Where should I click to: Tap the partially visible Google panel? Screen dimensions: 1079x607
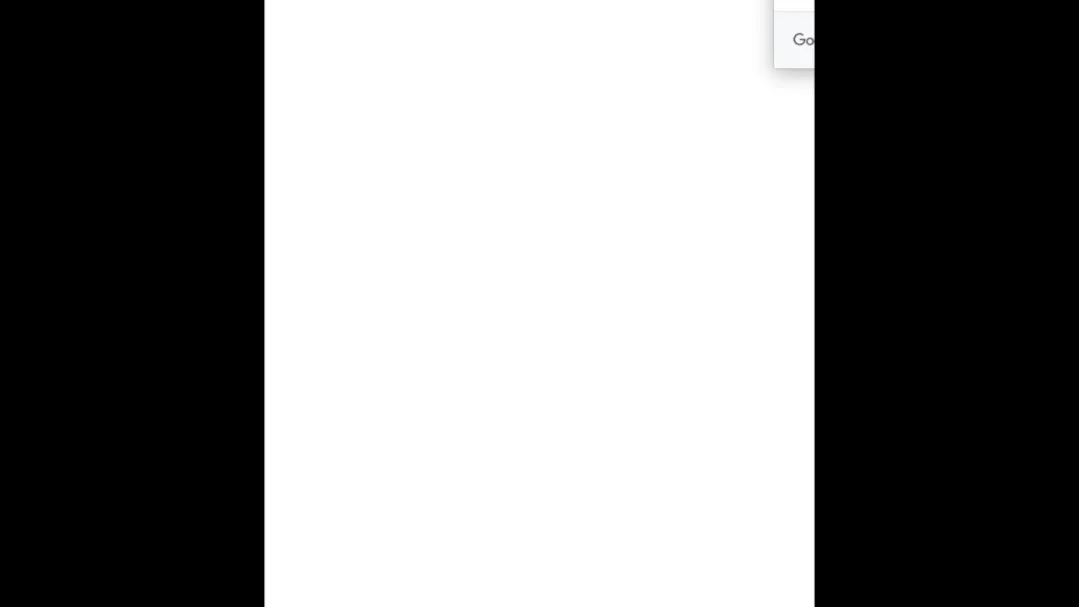(x=797, y=40)
